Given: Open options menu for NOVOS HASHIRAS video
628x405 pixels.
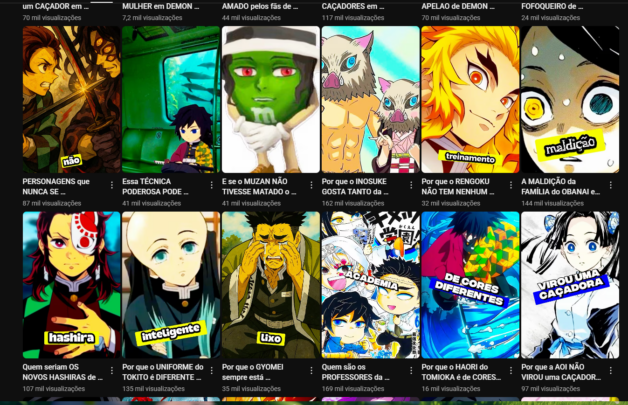Looking at the screenshot, I should 112,372.
